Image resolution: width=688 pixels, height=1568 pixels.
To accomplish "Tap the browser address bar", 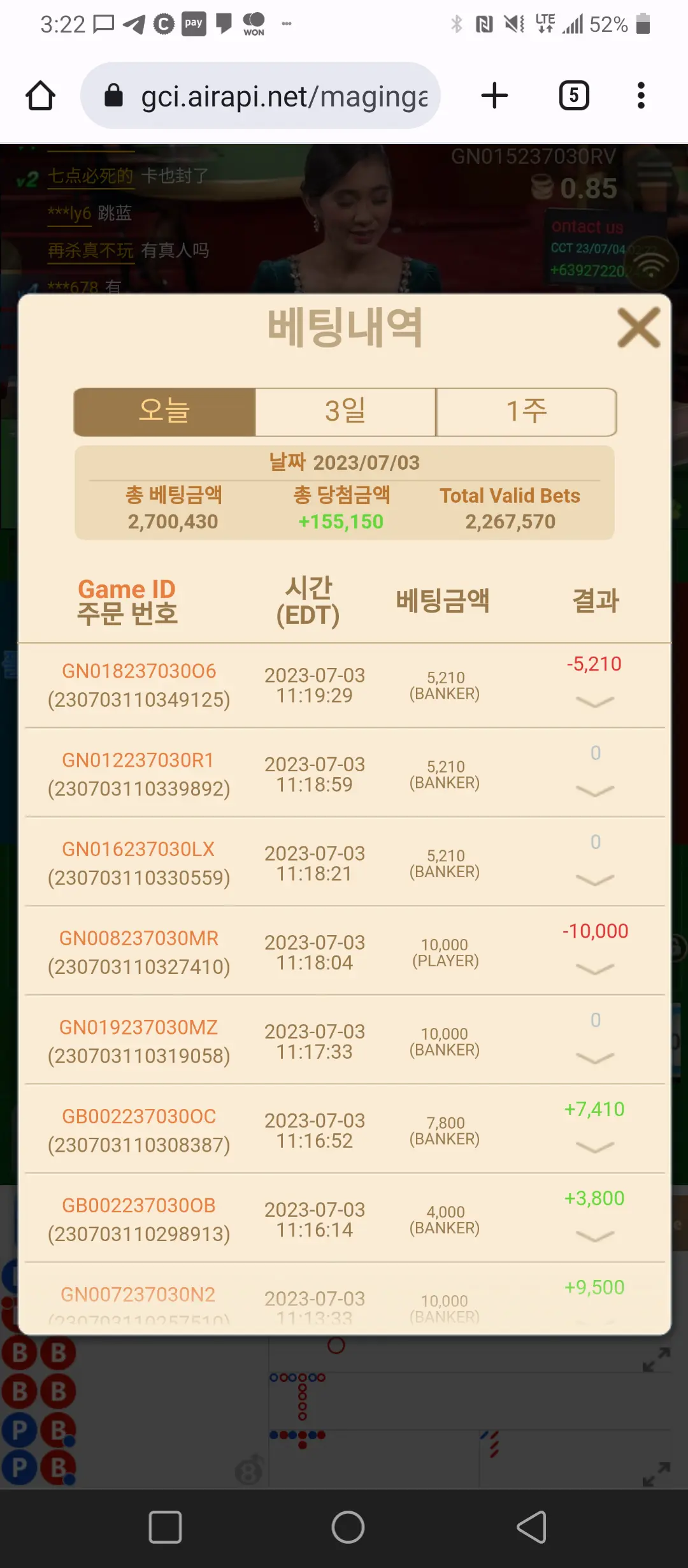I will pos(261,96).
